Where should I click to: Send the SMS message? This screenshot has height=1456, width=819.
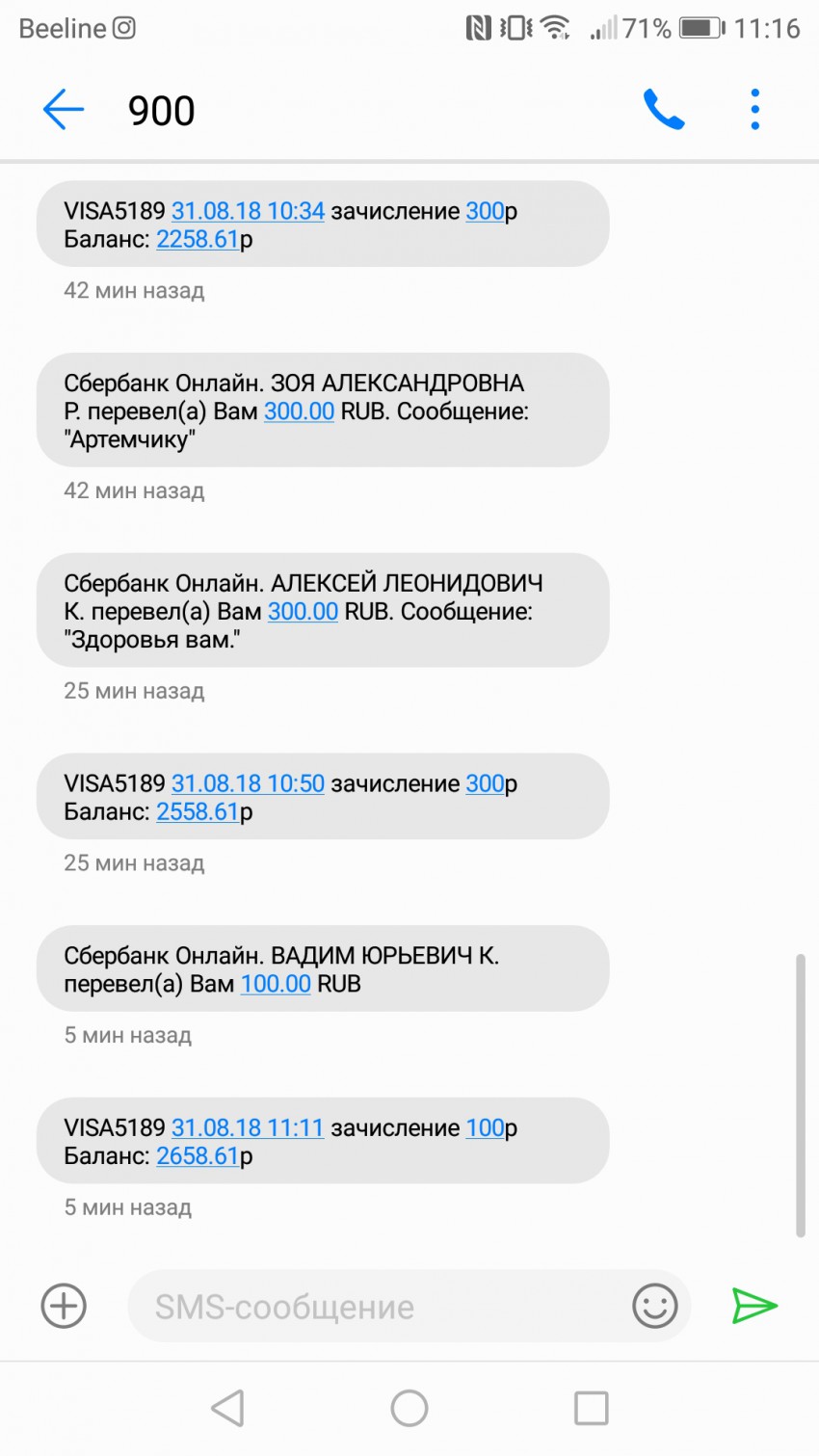(x=753, y=1307)
